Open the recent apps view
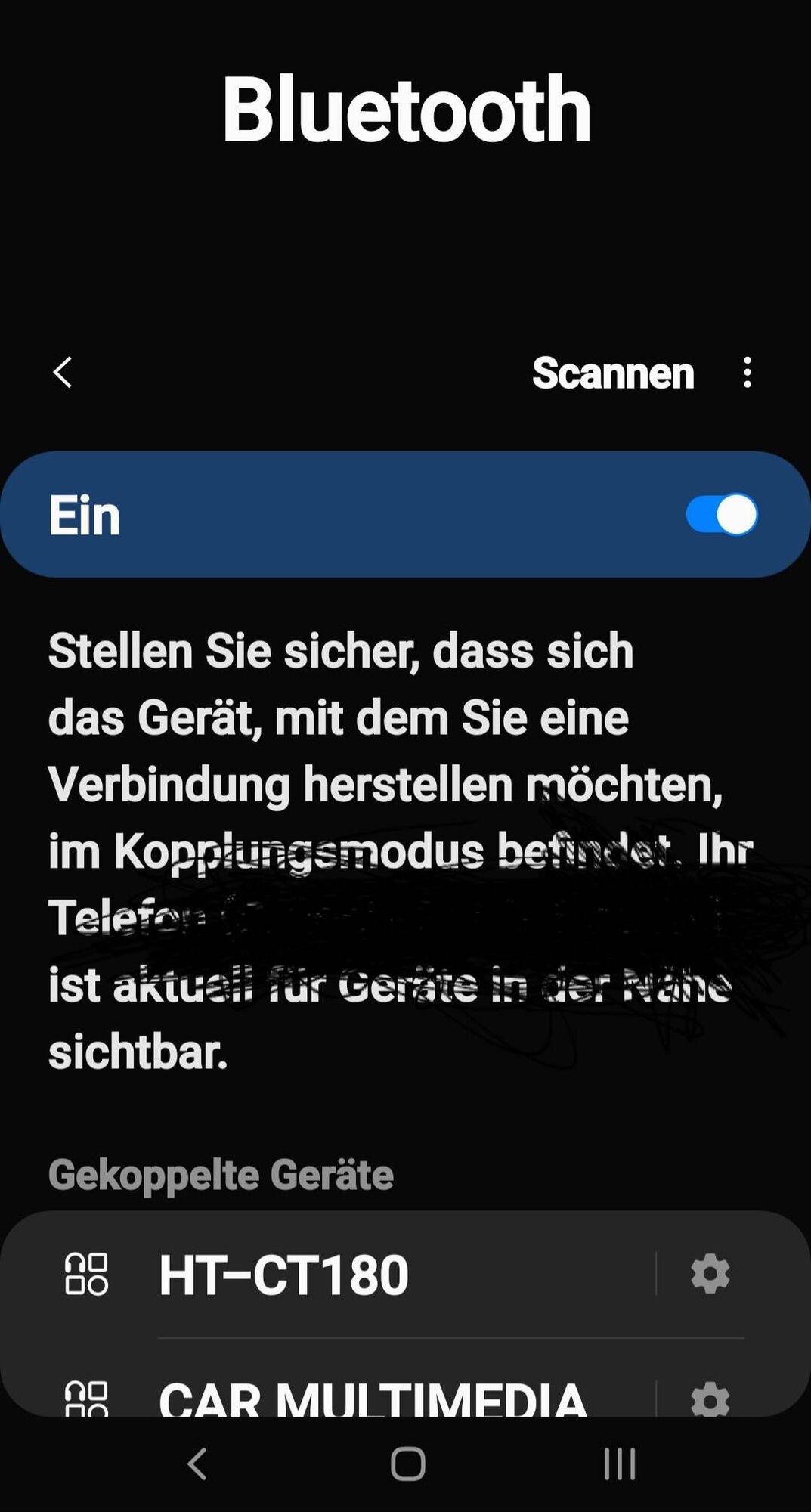Image resolution: width=811 pixels, height=1512 pixels. (620, 1464)
